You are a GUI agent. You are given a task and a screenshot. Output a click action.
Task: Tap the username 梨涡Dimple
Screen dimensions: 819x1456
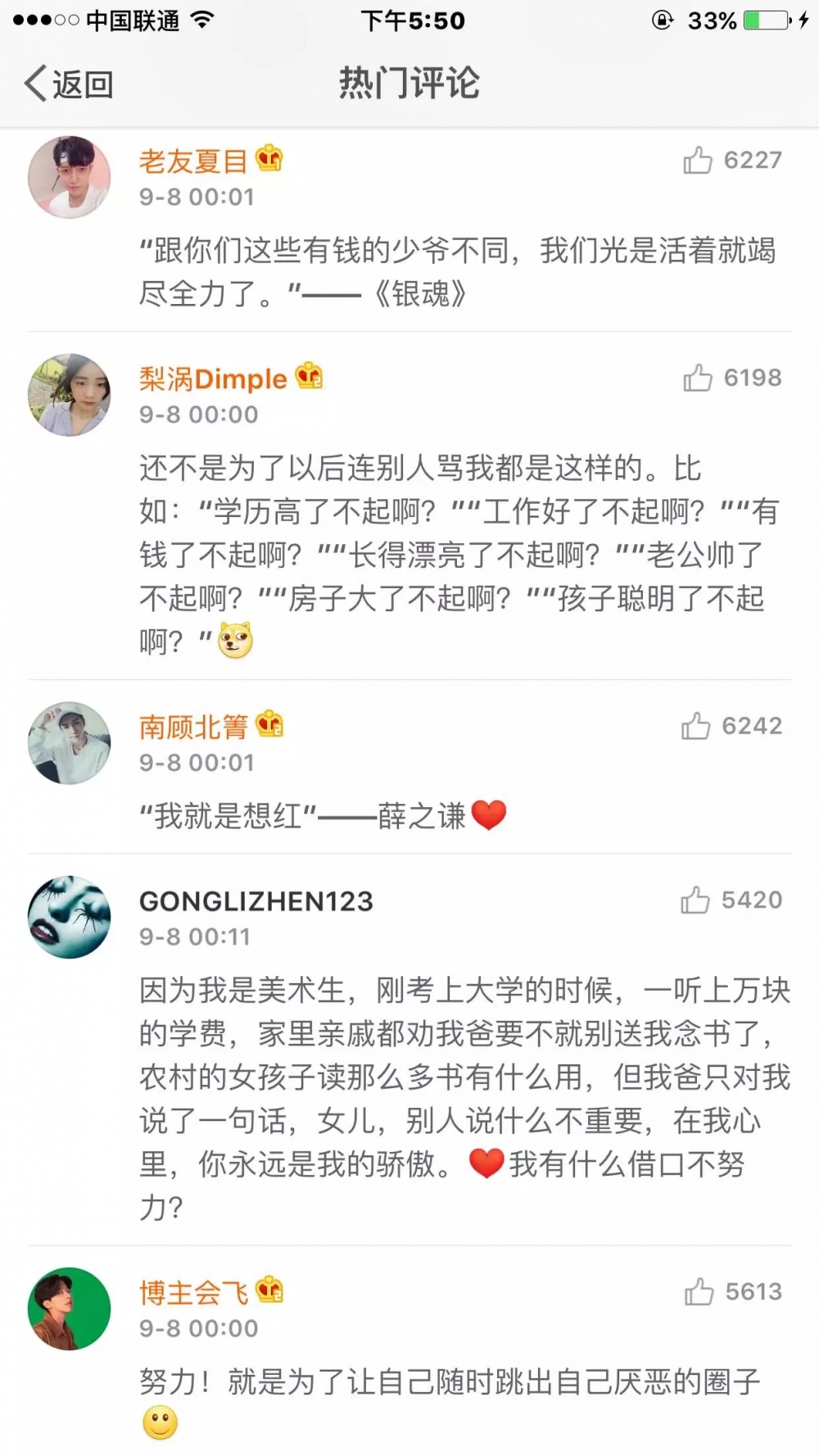(213, 379)
